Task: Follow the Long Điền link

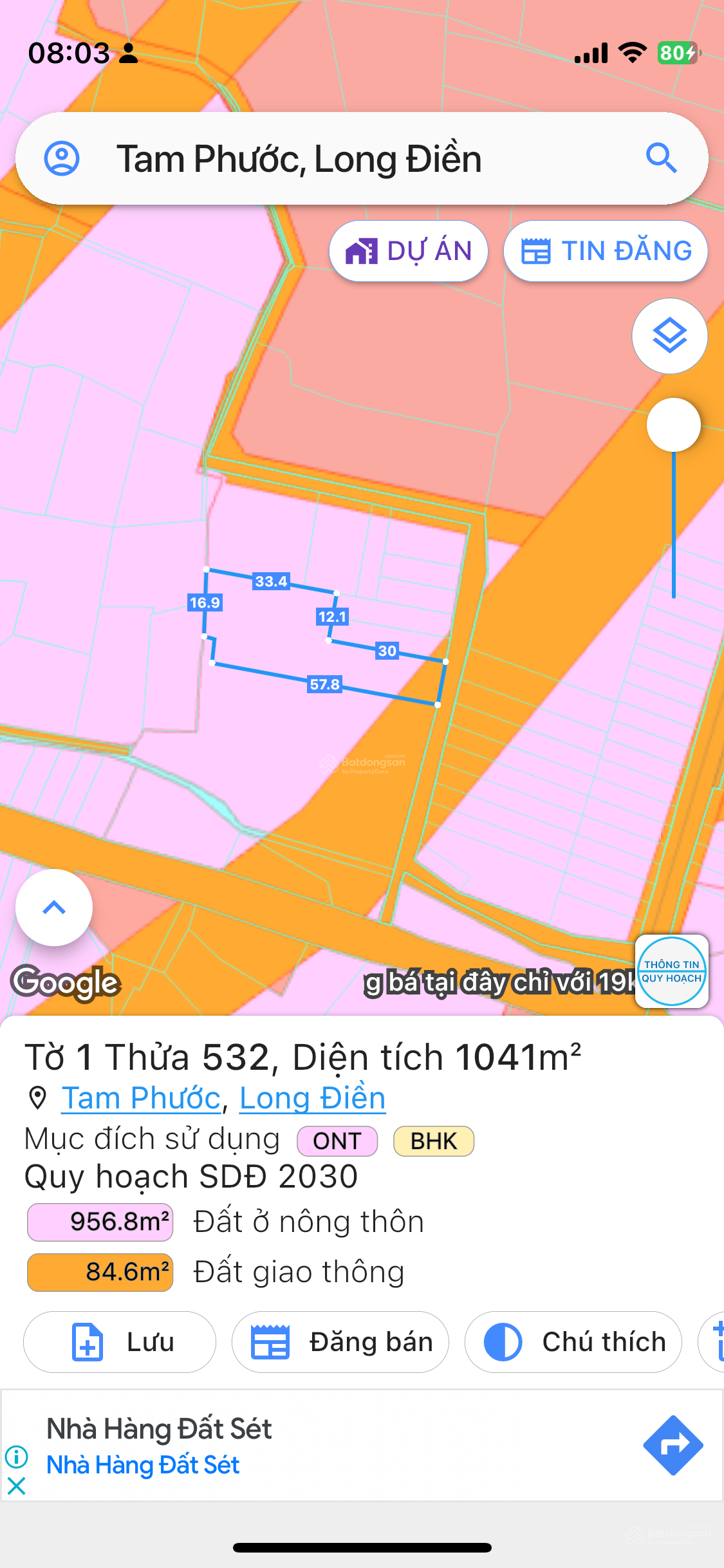Action: pos(312,1098)
